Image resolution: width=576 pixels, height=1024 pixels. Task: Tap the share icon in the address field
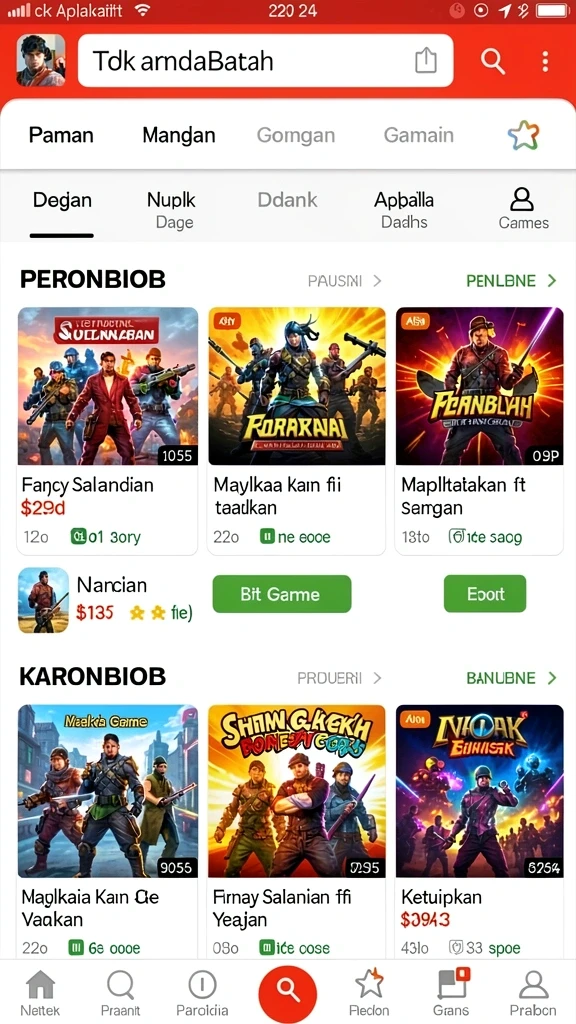[426, 61]
